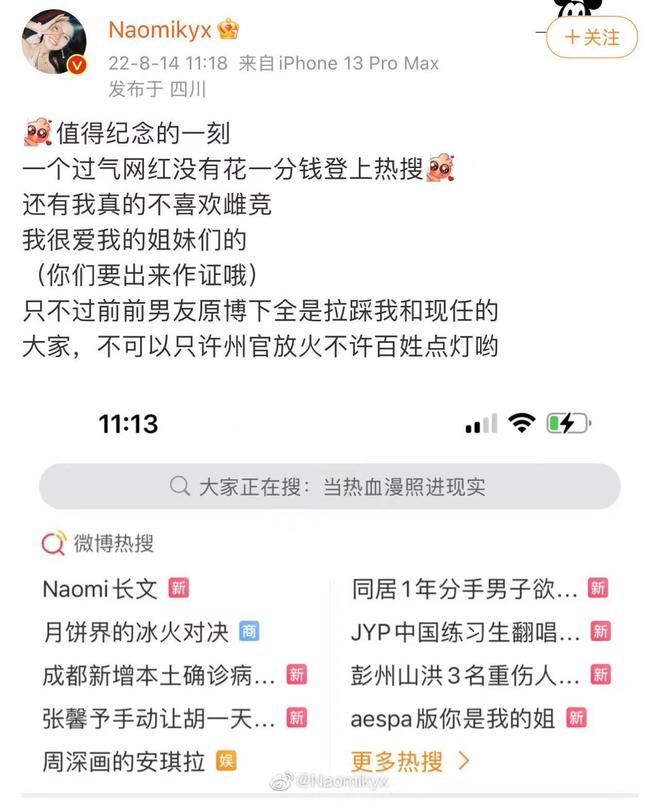Image resolution: width=660 pixels, height=808 pixels.
Task: Follow Naomikyx with the 关注 button
Action: pyautogui.click(x=592, y=37)
